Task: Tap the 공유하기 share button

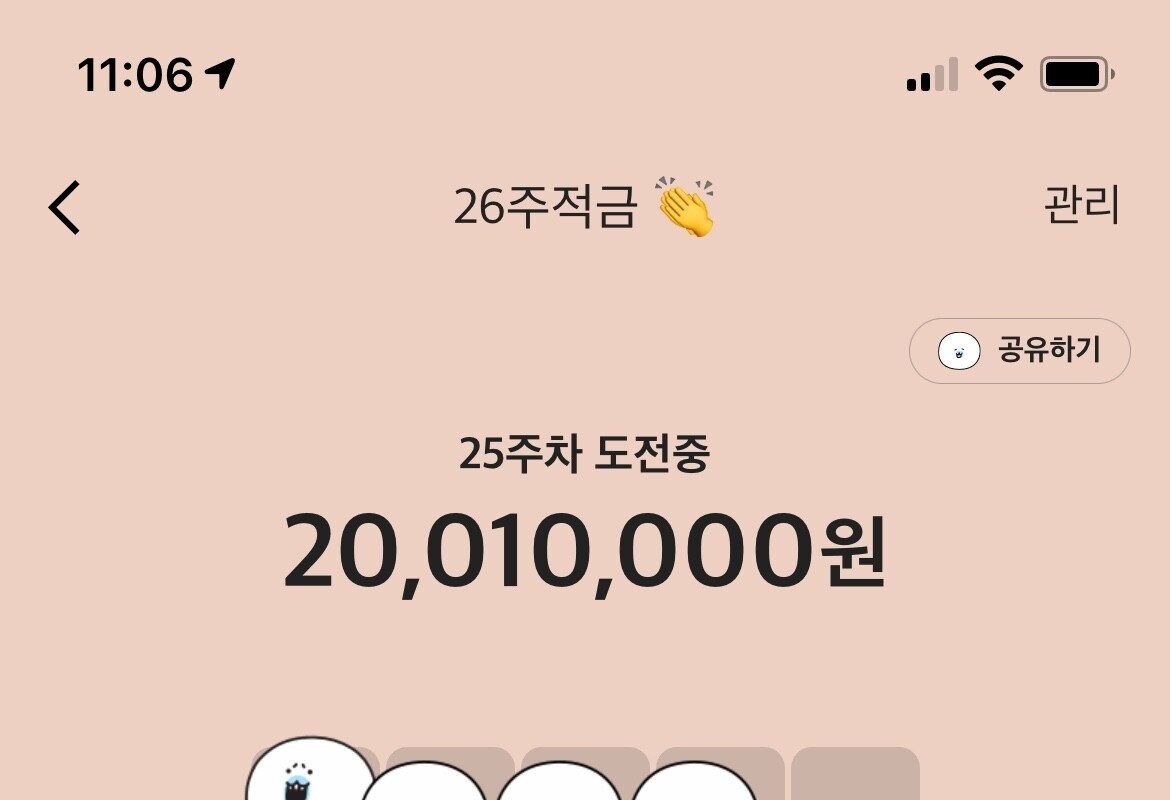Action: point(1019,351)
